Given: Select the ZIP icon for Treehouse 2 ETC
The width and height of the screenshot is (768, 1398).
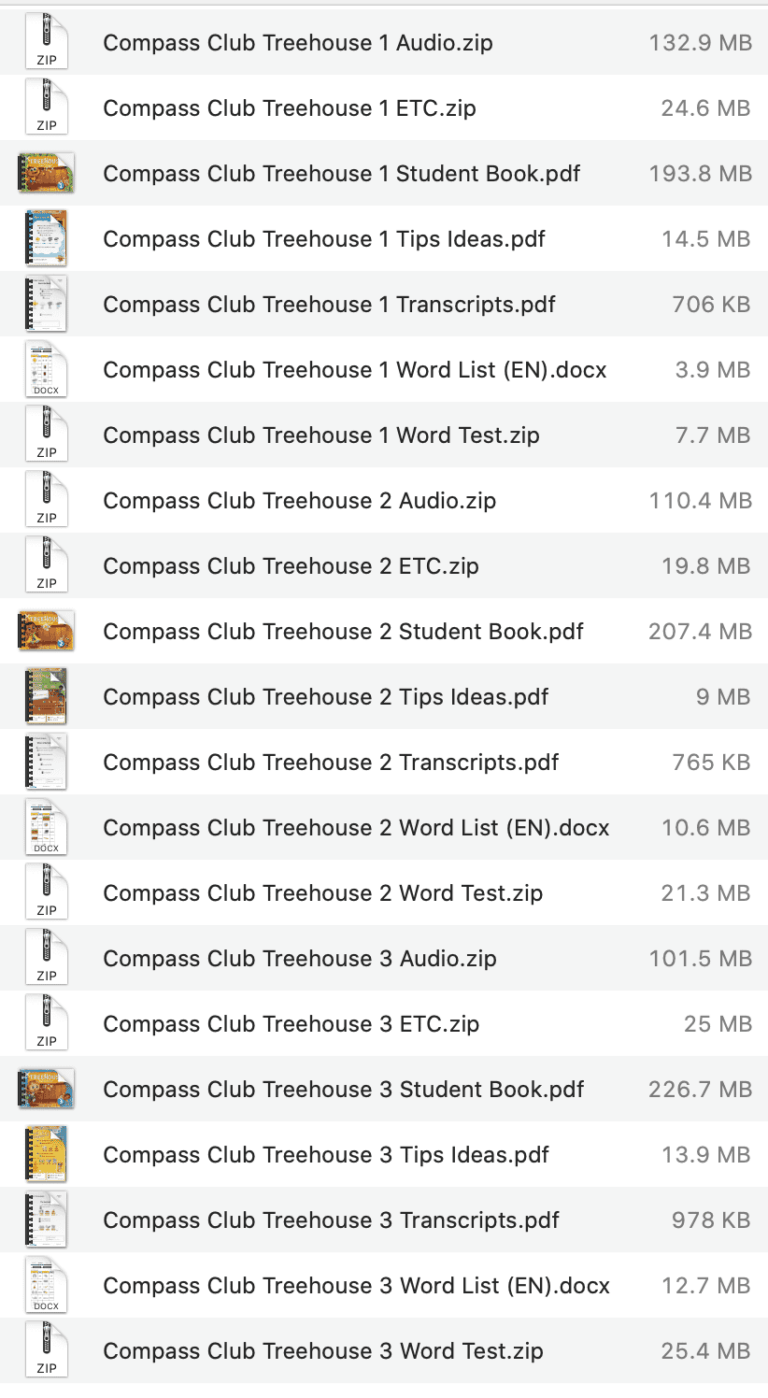Looking at the screenshot, I should (46, 566).
